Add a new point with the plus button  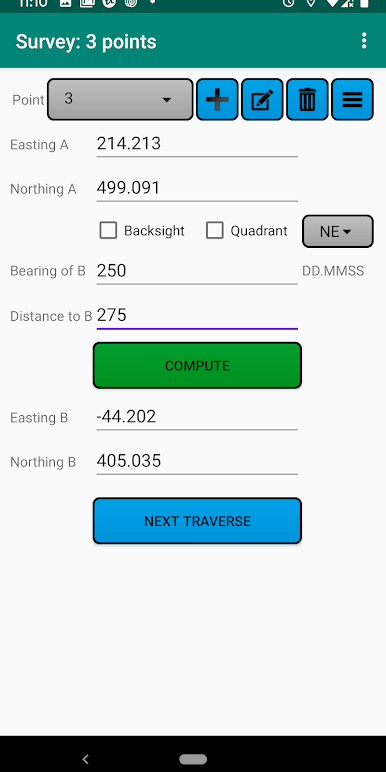(217, 99)
